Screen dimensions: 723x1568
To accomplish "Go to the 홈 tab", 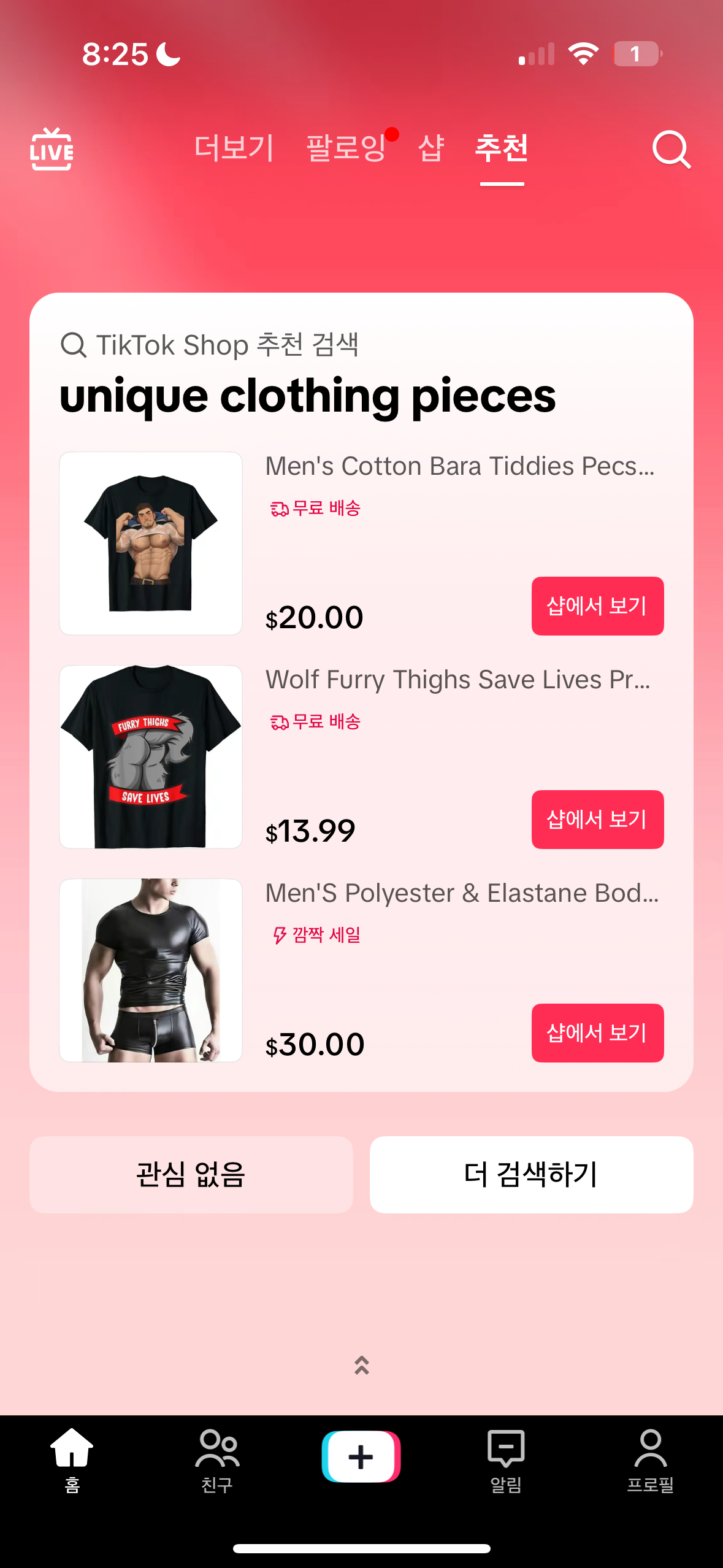I will tap(72, 1460).
